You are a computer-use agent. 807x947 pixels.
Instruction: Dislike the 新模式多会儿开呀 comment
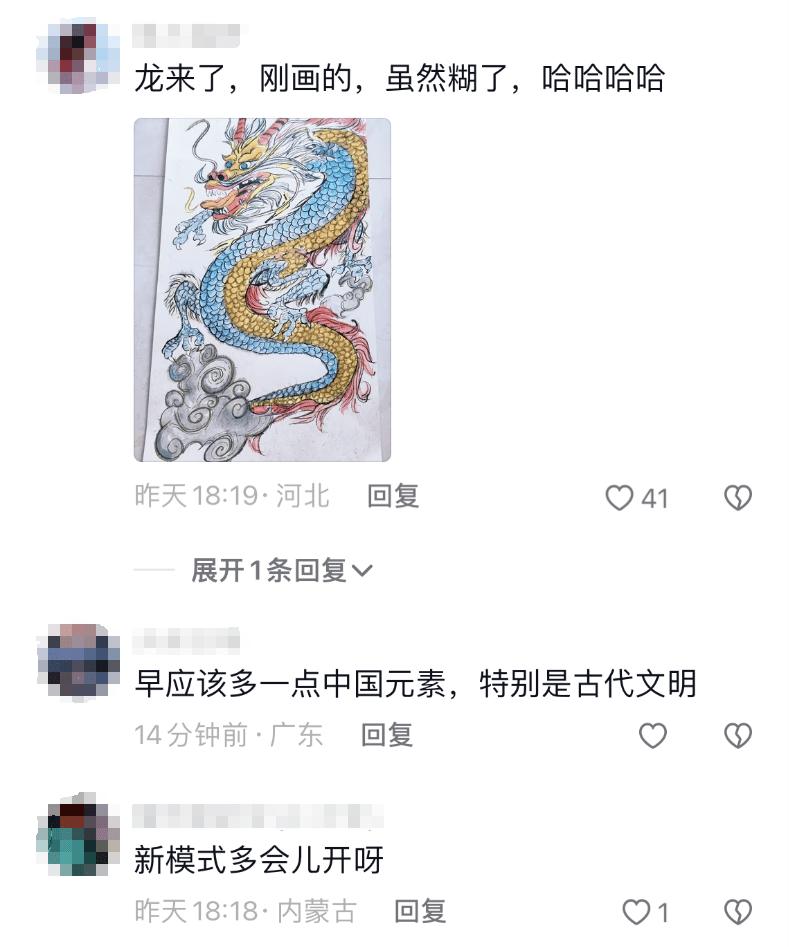click(737, 912)
